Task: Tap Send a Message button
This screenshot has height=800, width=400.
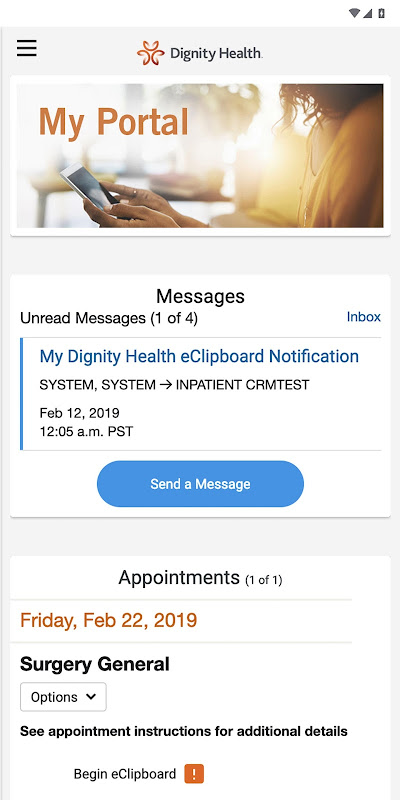Action: point(200,484)
